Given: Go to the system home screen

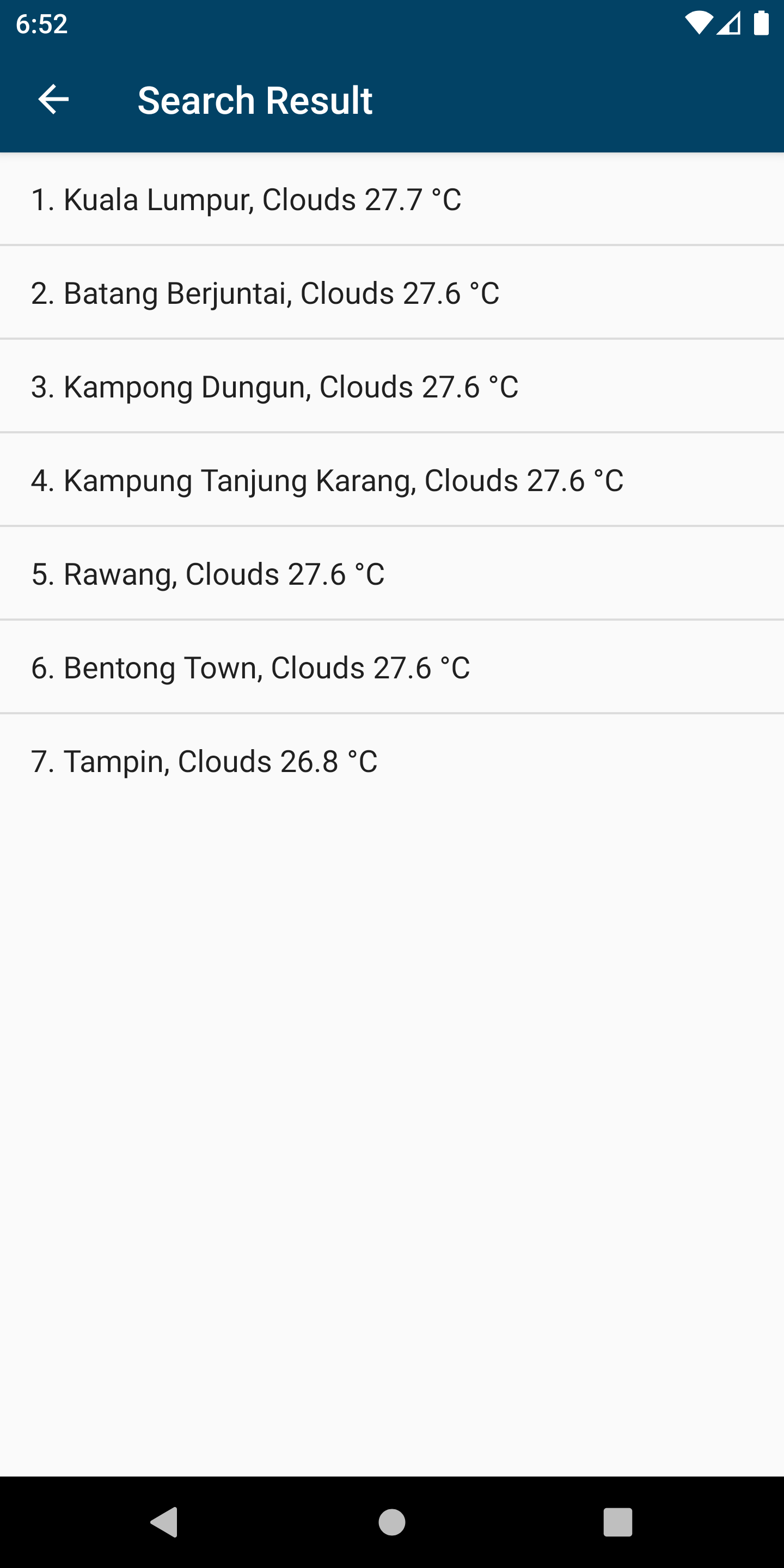Looking at the screenshot, I should click(392, 1522).
